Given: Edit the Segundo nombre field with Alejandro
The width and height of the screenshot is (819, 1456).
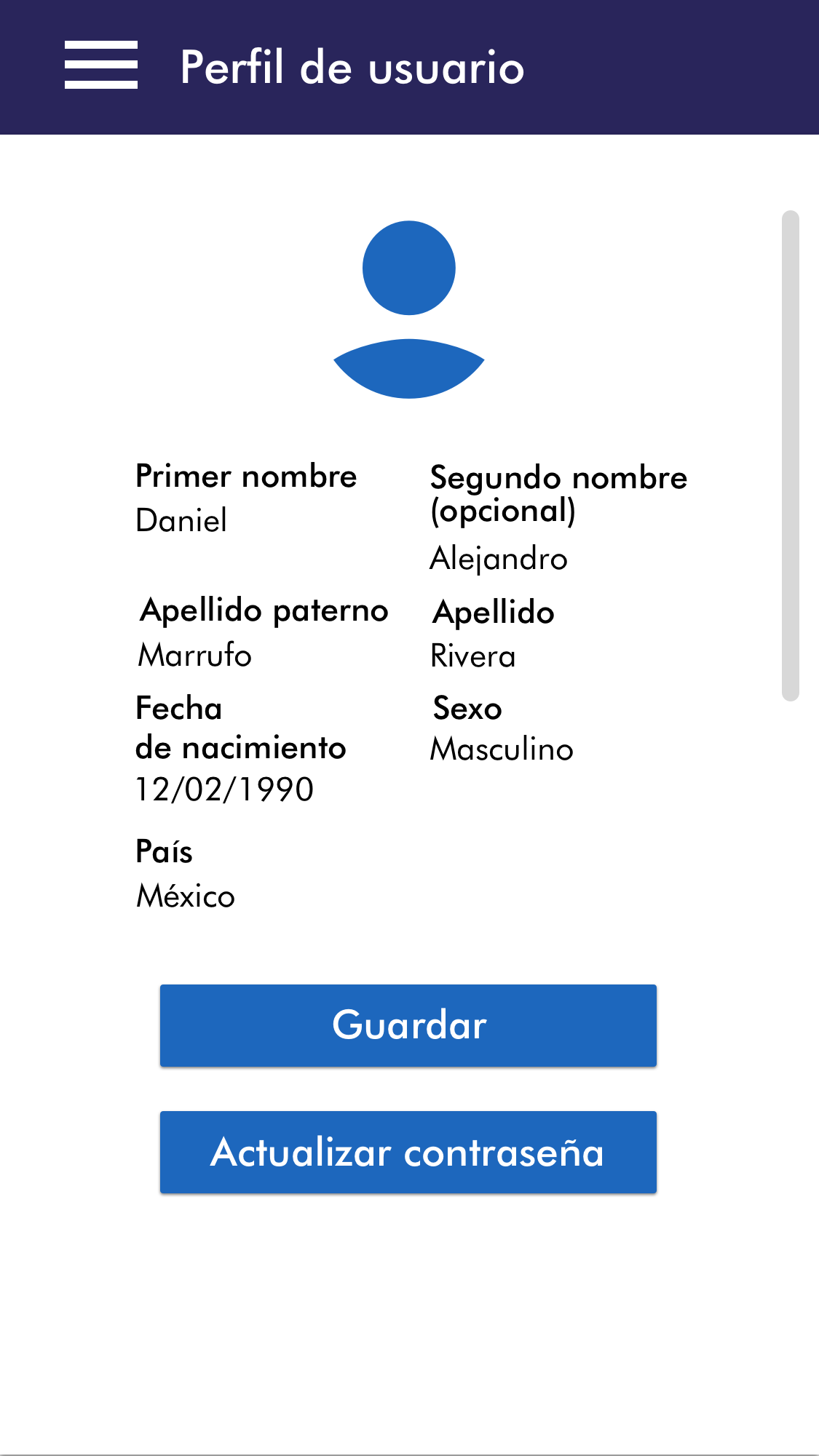Looking at the screenshot, I should point(499,559).
